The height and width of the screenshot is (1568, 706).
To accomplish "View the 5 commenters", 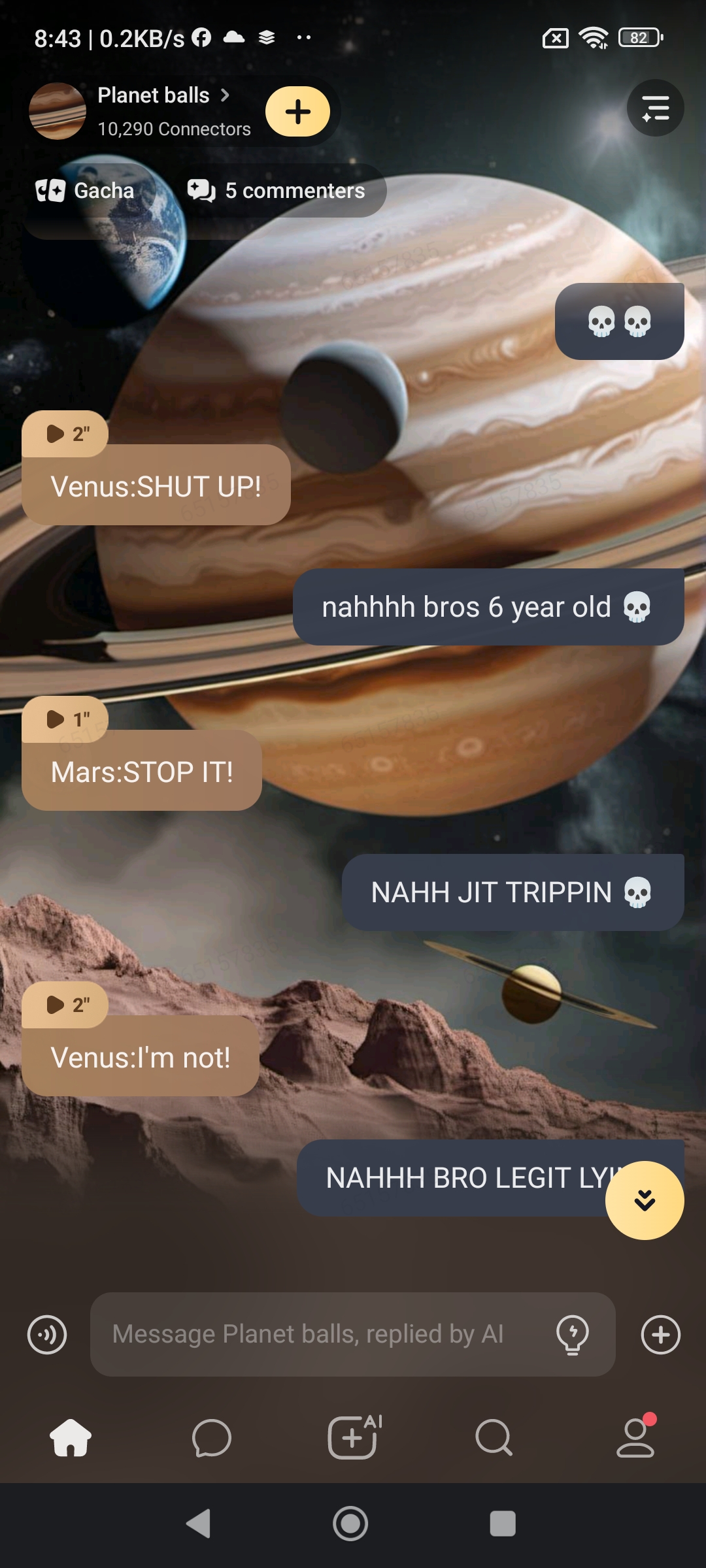I will 277,191.
